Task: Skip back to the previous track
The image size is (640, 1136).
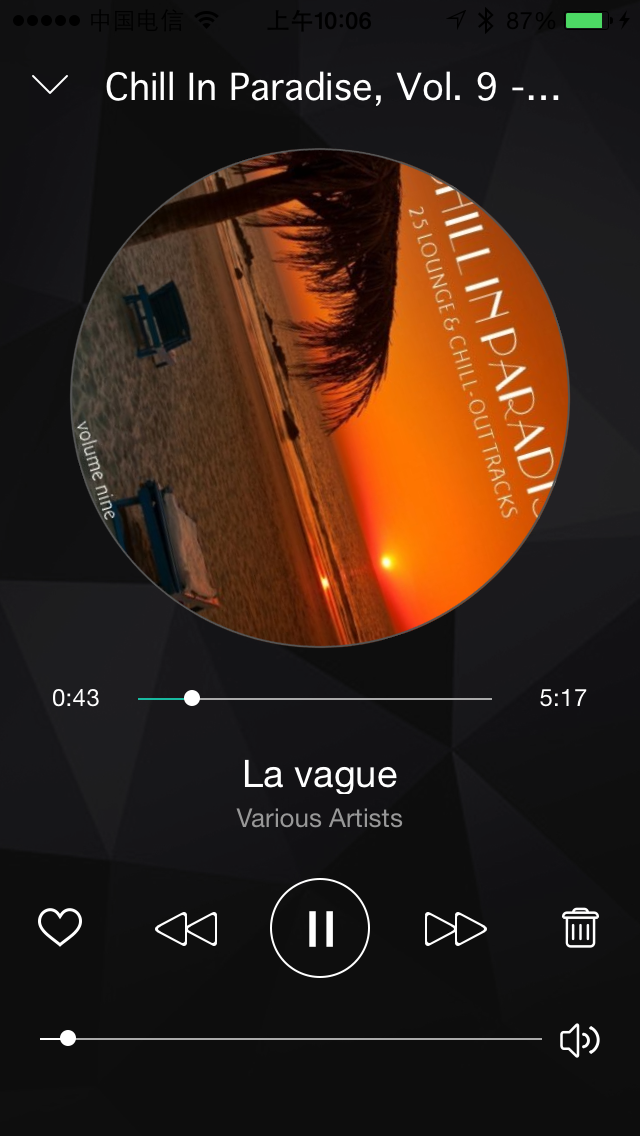Action: tap(186, 929)
